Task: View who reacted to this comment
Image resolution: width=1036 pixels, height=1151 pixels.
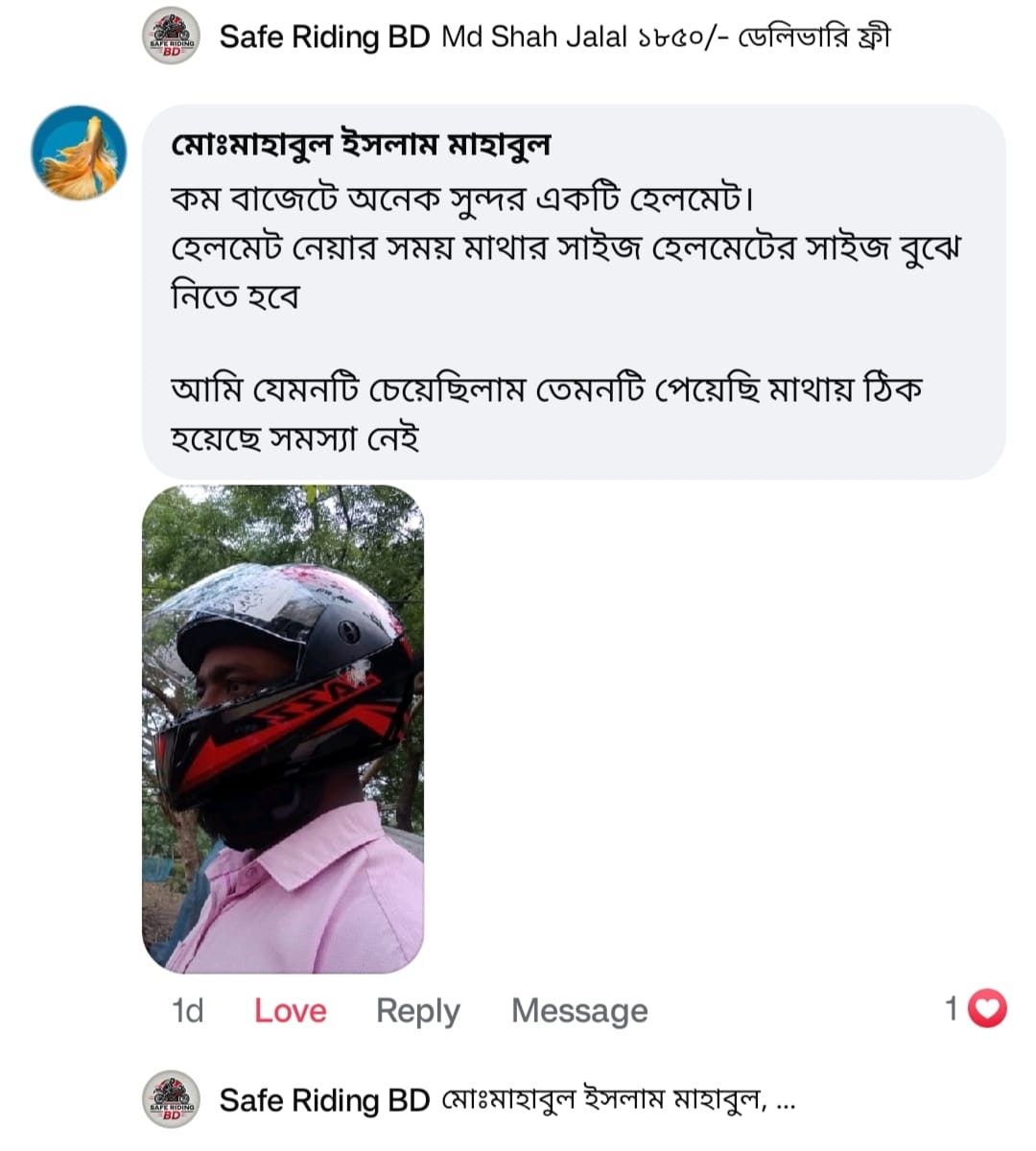Action: point(976,1008)
